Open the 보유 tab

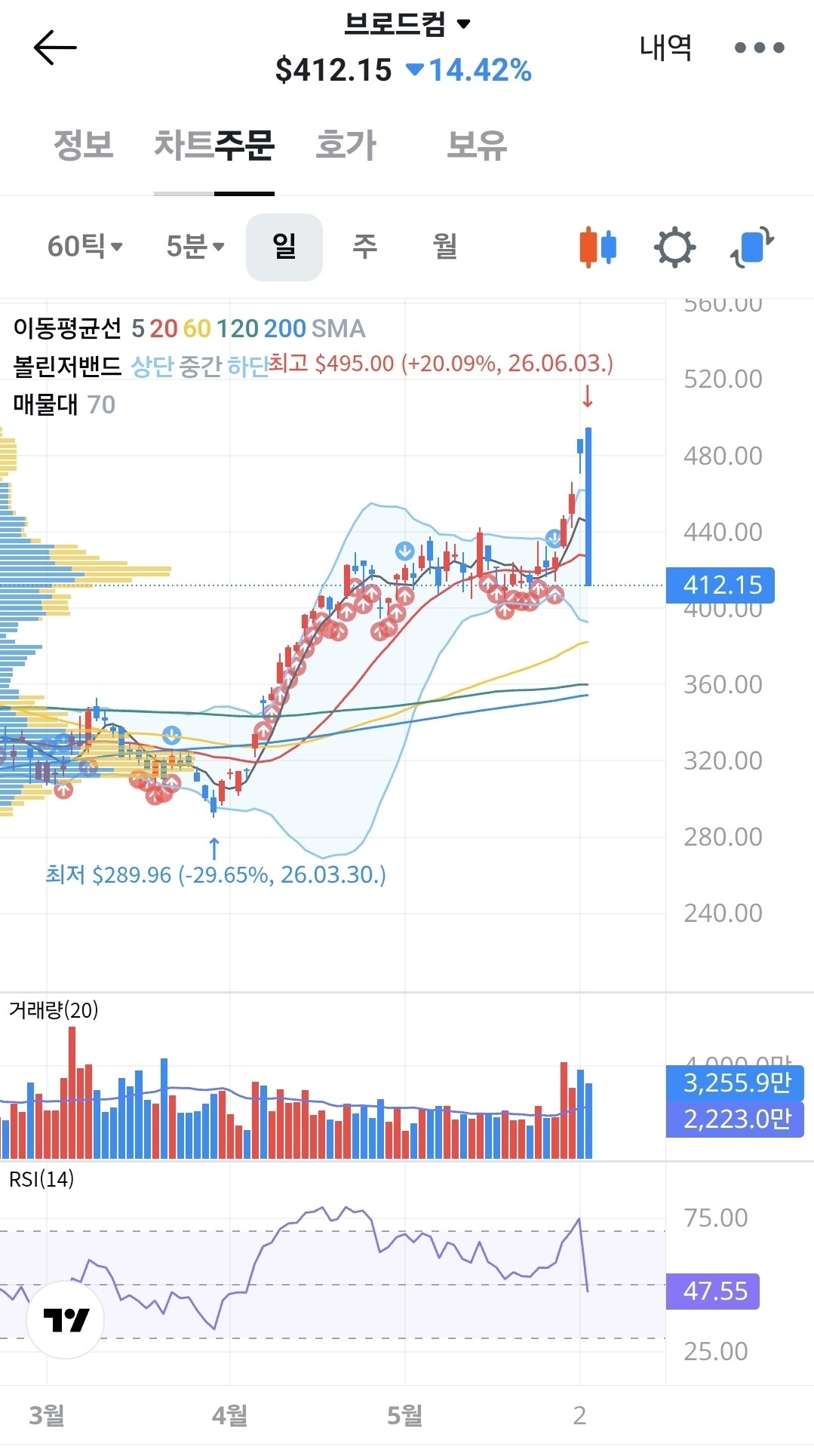(477, 145)
